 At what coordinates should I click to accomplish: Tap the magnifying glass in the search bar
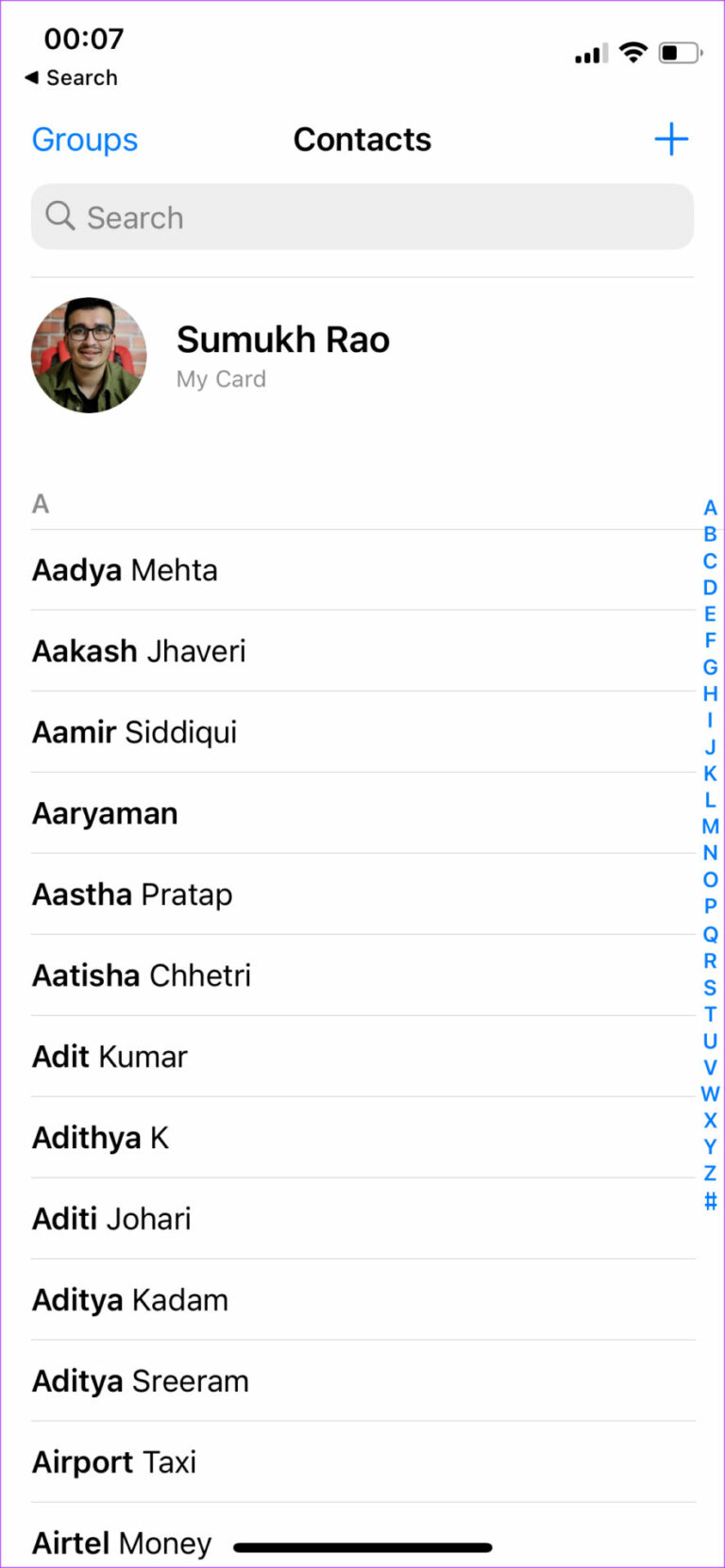coord(59,217)
